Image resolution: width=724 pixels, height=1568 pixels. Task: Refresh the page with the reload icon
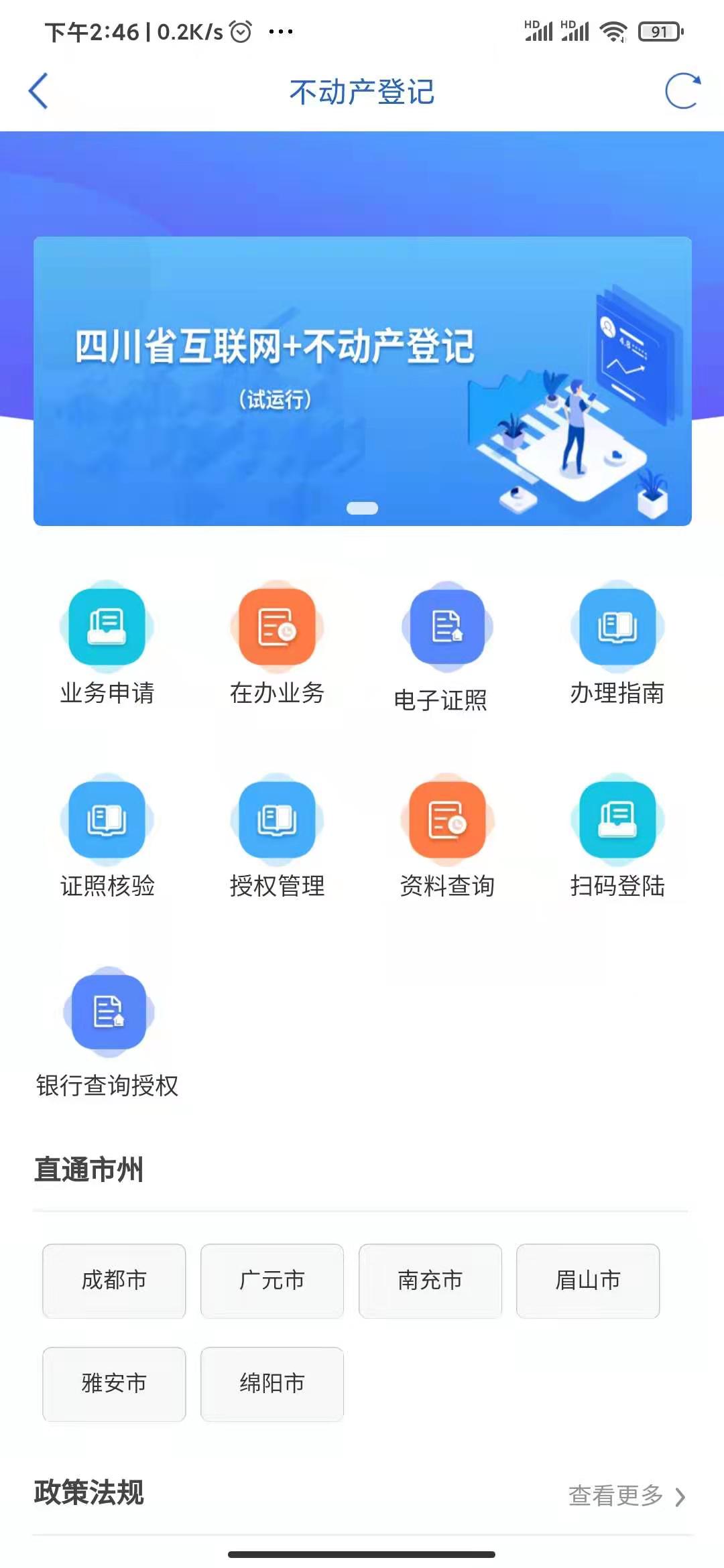682,91
